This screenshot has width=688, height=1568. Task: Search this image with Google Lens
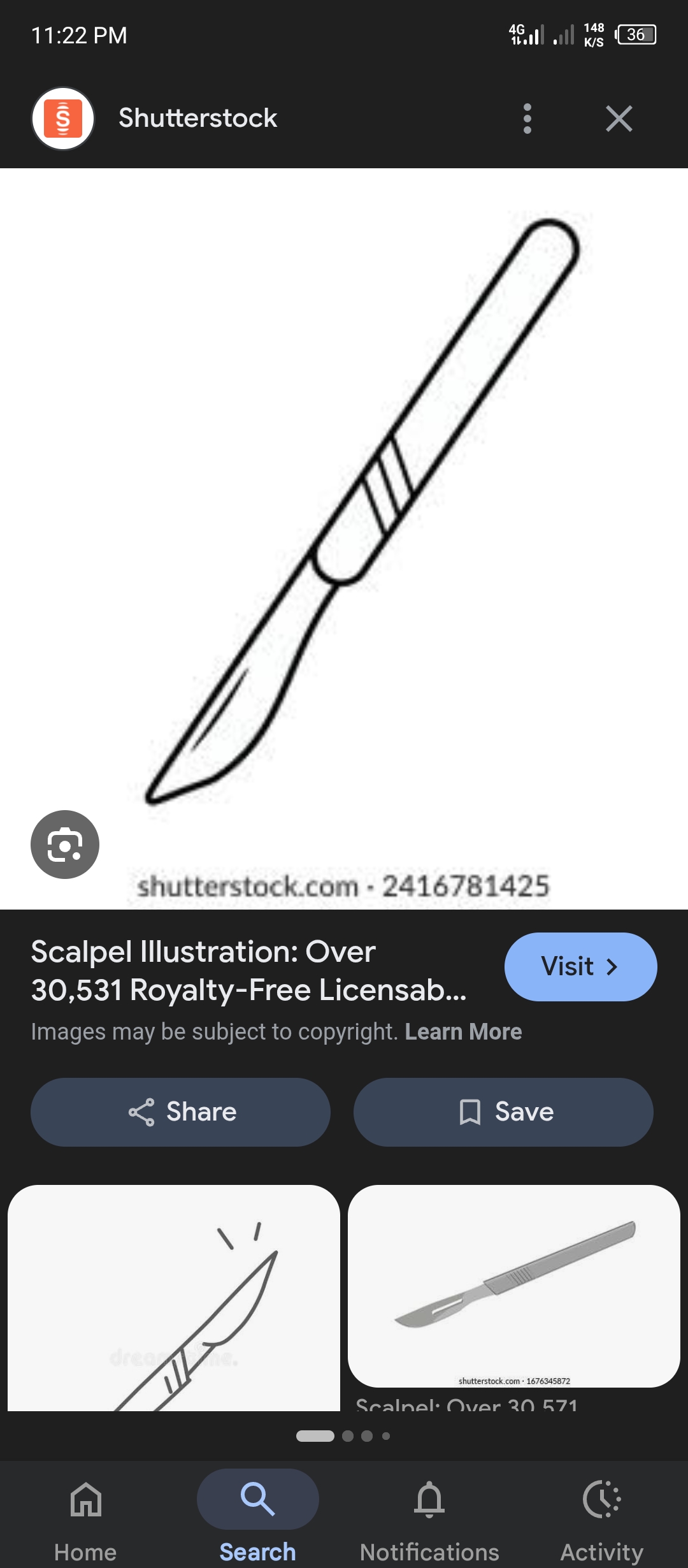[x=65, y=845]
